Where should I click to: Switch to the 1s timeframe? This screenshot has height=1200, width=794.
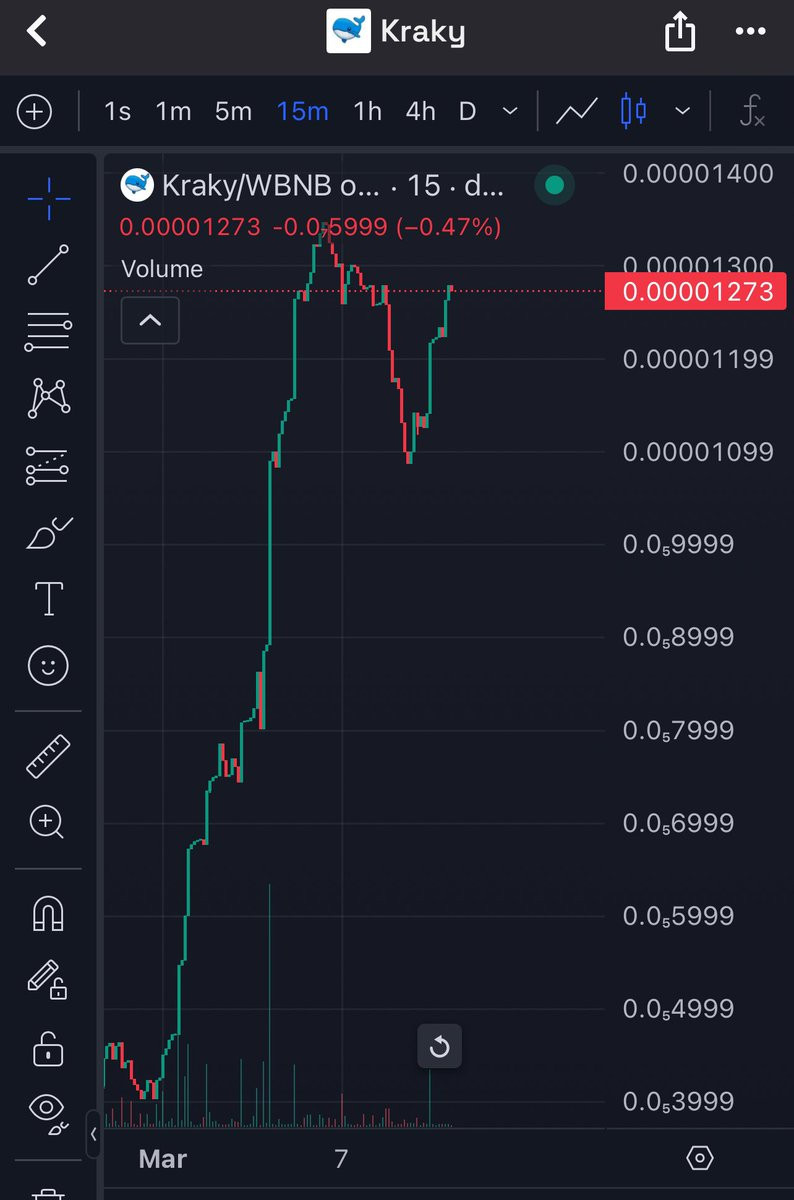pyautogui.click(x=117, y=111)
